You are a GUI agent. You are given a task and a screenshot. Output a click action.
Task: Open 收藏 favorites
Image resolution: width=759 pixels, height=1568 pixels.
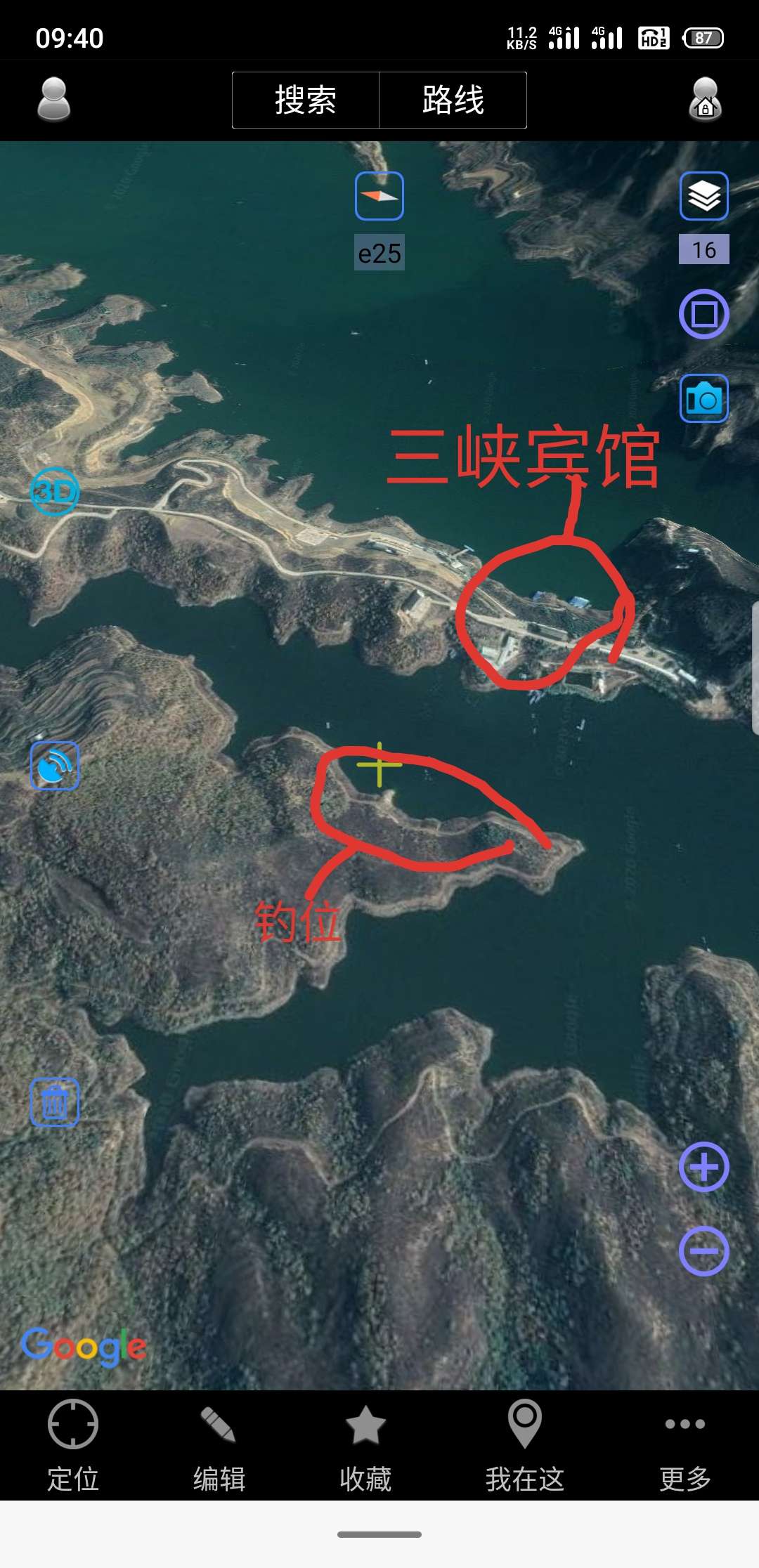pyautogui.click(x=365, y=1446)
